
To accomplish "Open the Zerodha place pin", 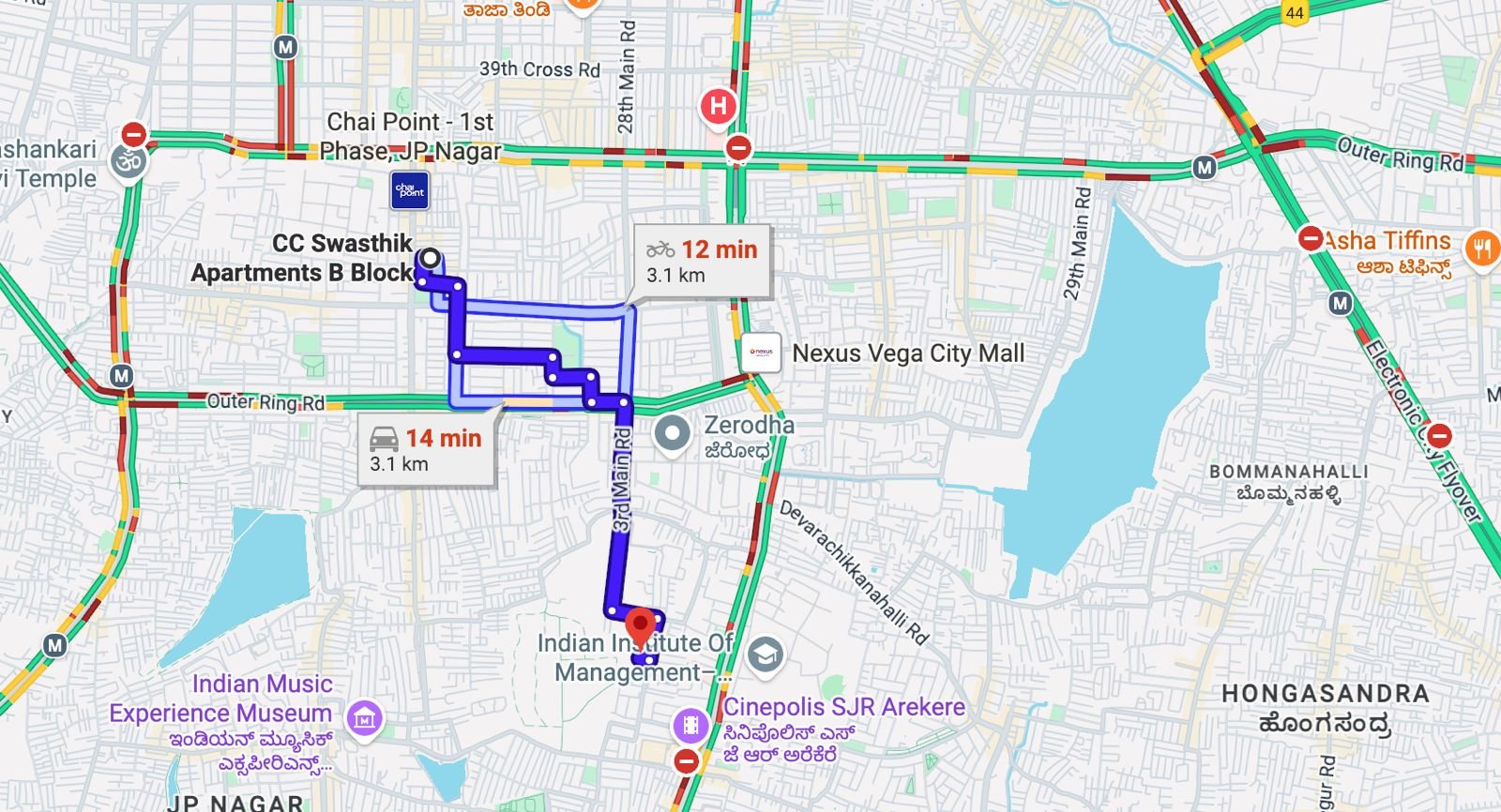I will (x=672, y=434).
